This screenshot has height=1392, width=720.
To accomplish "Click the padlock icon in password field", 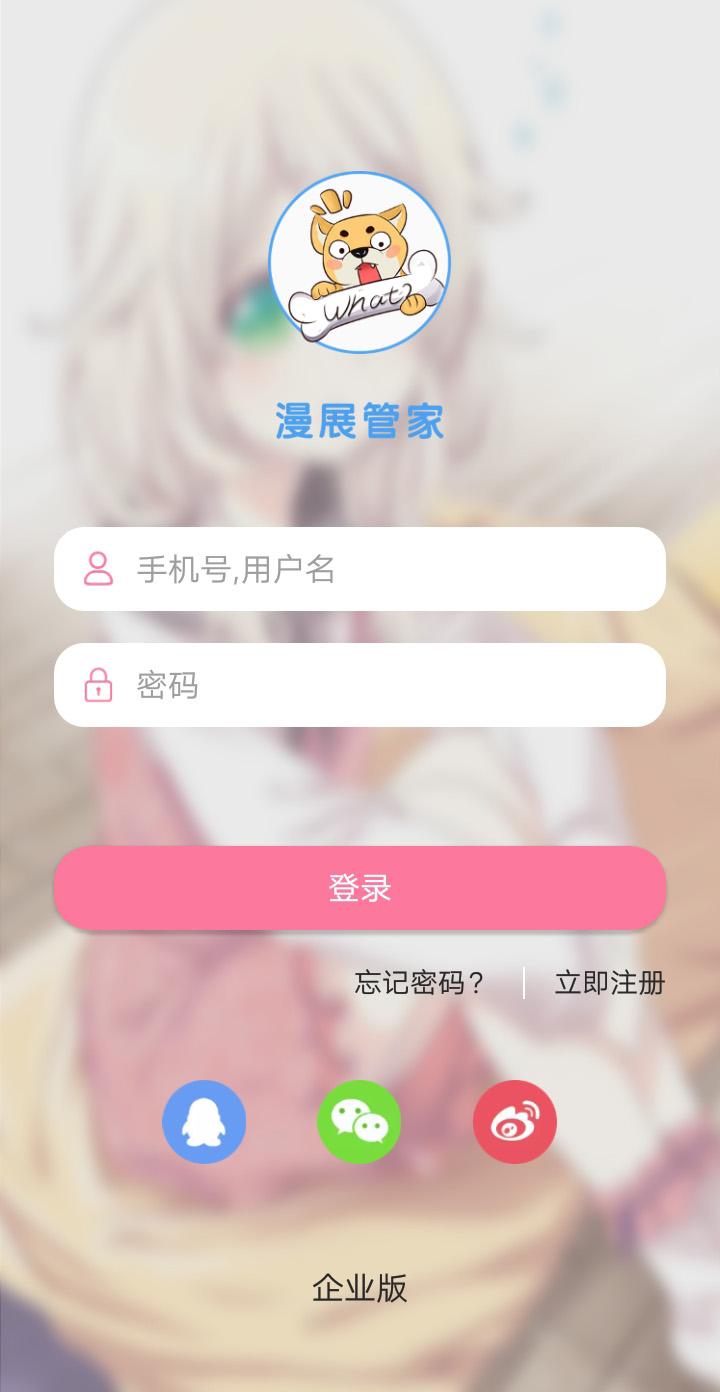I will pyautogui.click(x=98, y=685).
